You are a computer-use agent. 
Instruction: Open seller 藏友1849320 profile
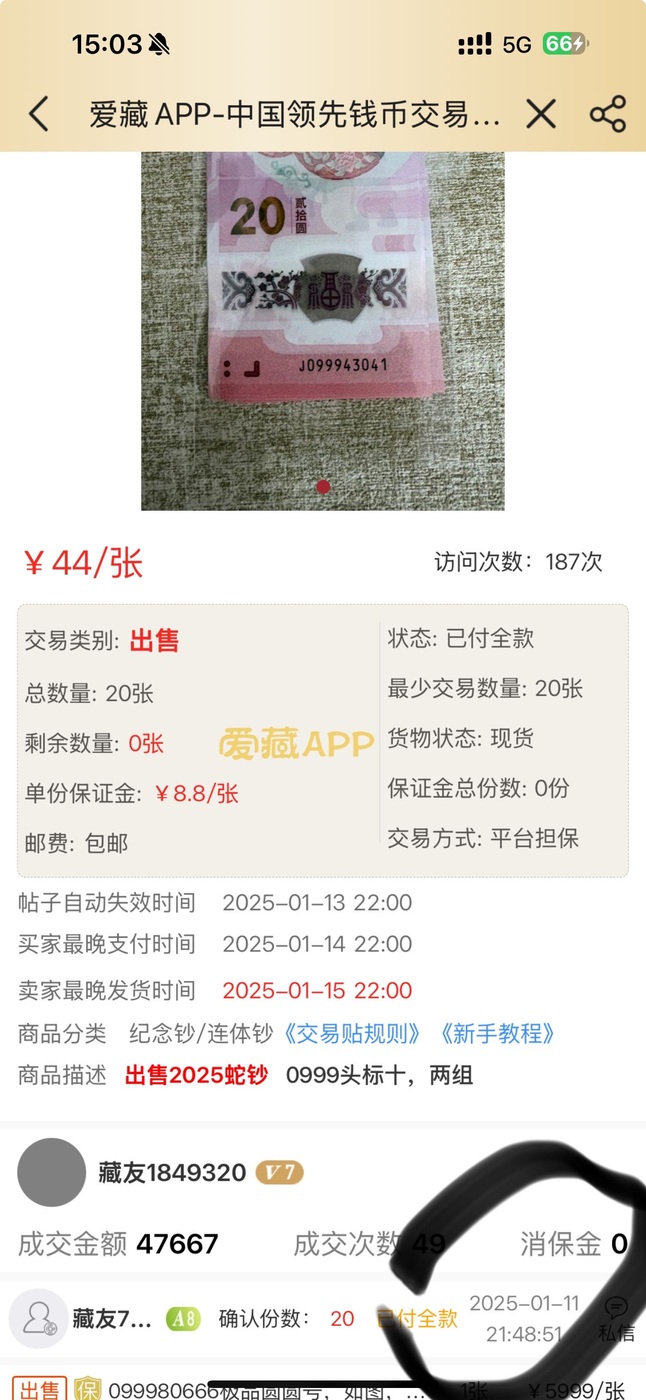click(172, 1172)
